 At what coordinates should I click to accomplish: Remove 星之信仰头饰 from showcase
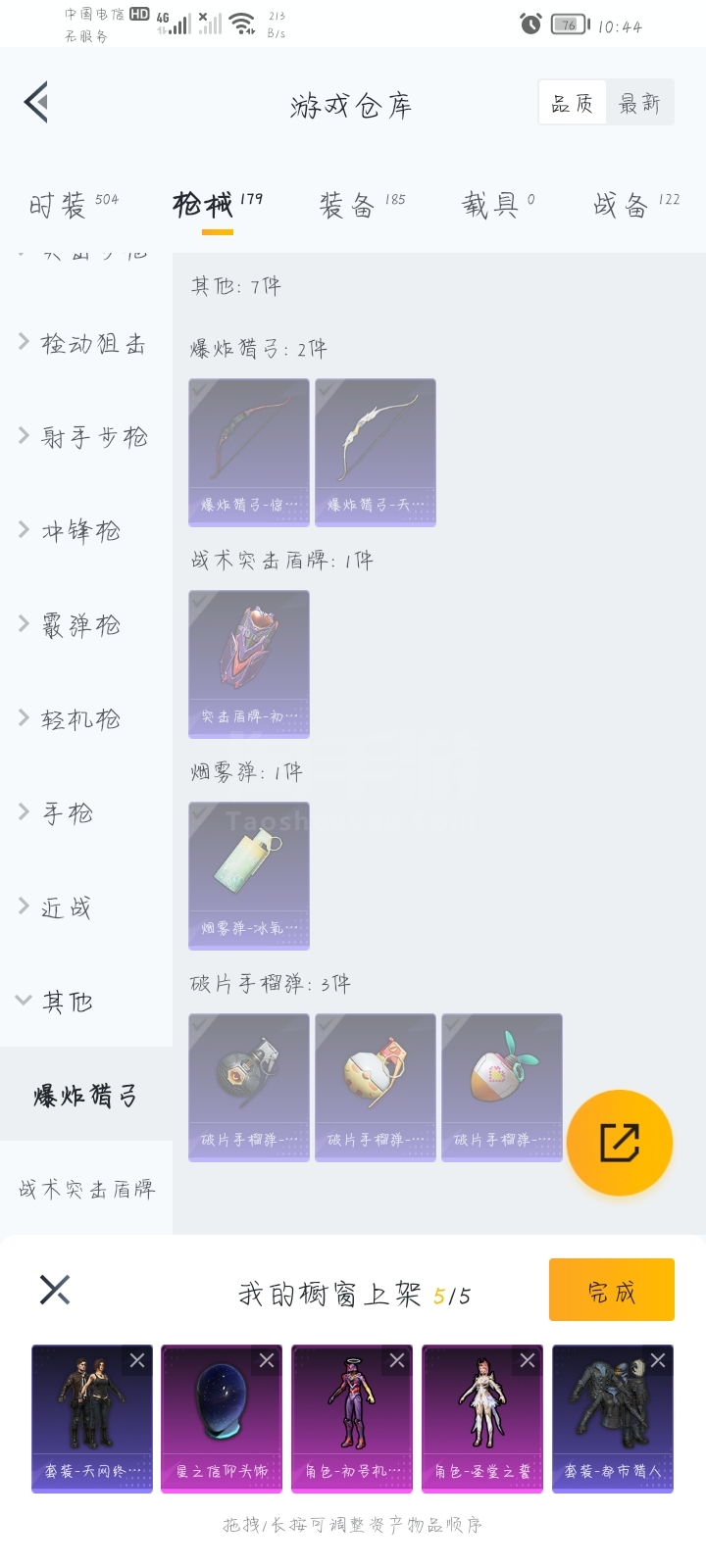[267, 1360]
